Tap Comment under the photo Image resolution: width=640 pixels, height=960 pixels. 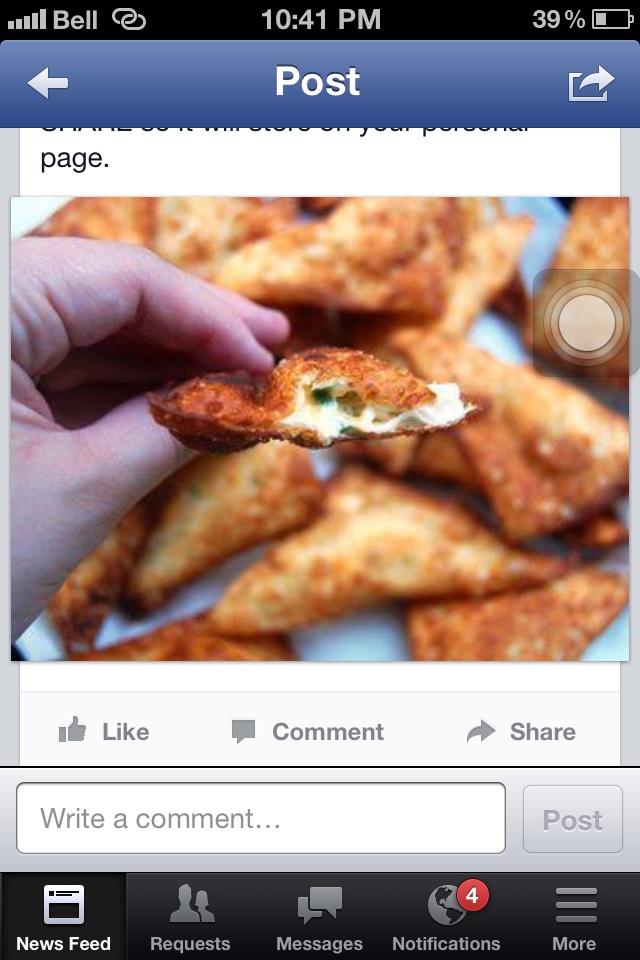point(308,731)
